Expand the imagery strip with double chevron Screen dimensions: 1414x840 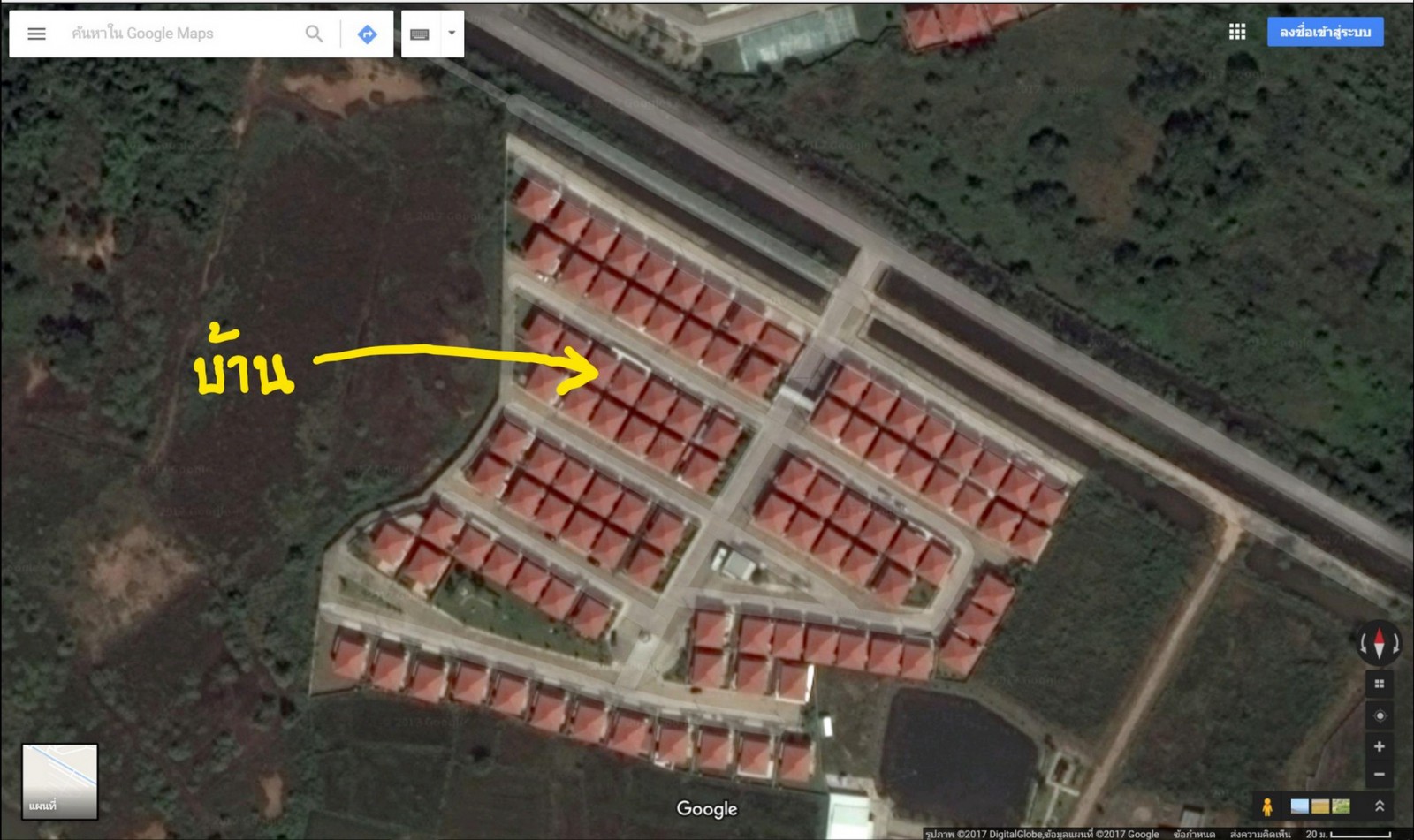(x=1379, y=806)
